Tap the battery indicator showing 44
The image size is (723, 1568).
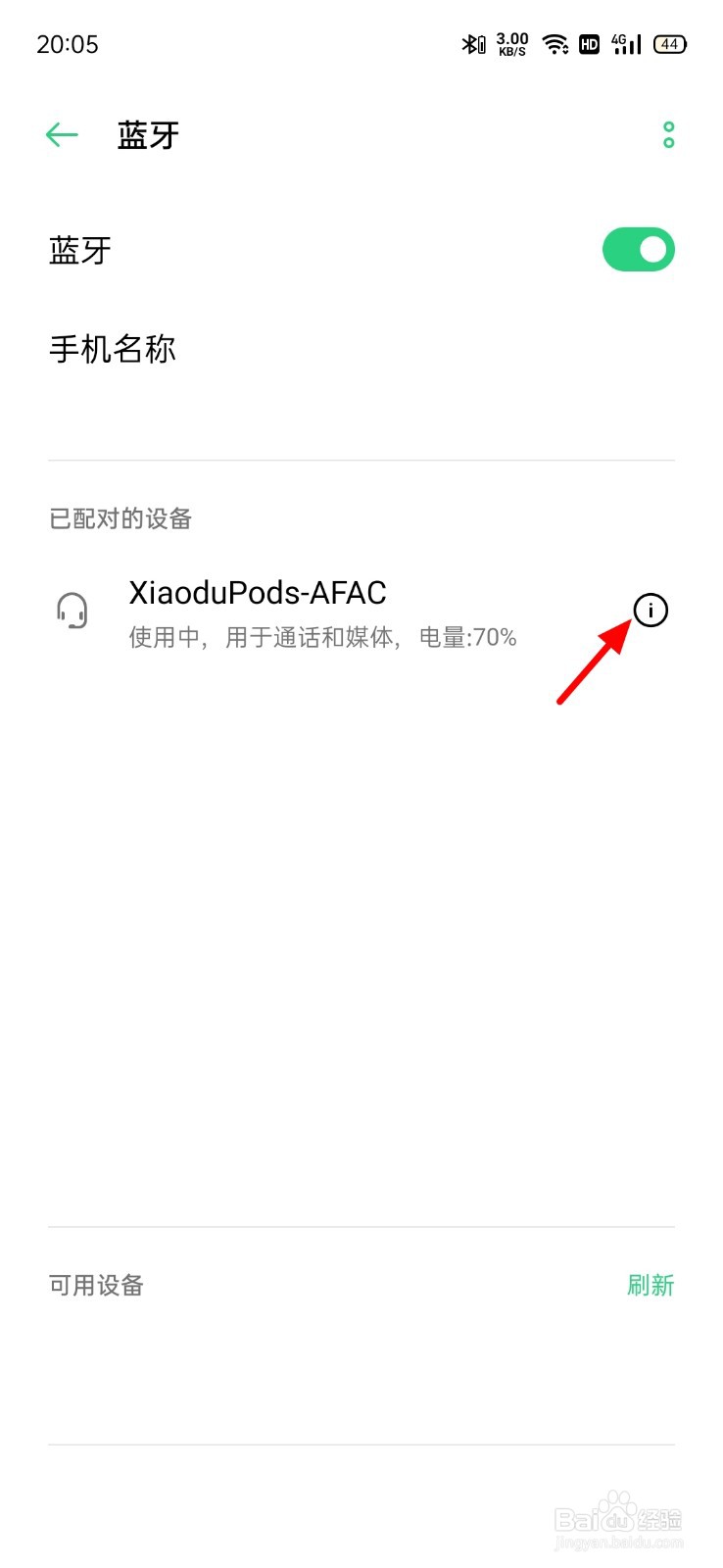[x=669, y=44]
